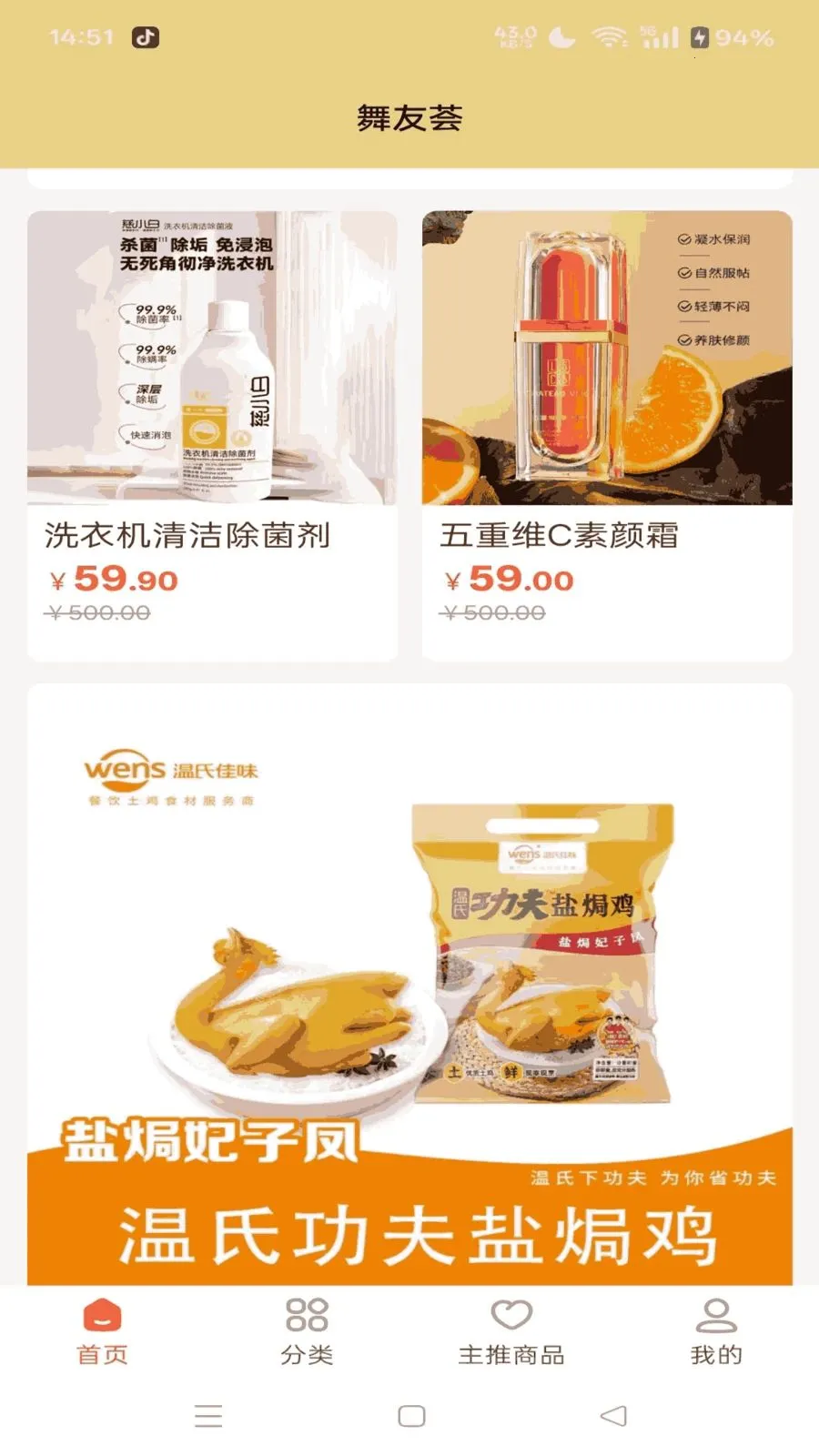Open the 五重维C素颜霜 product card

tap(607, 435)
